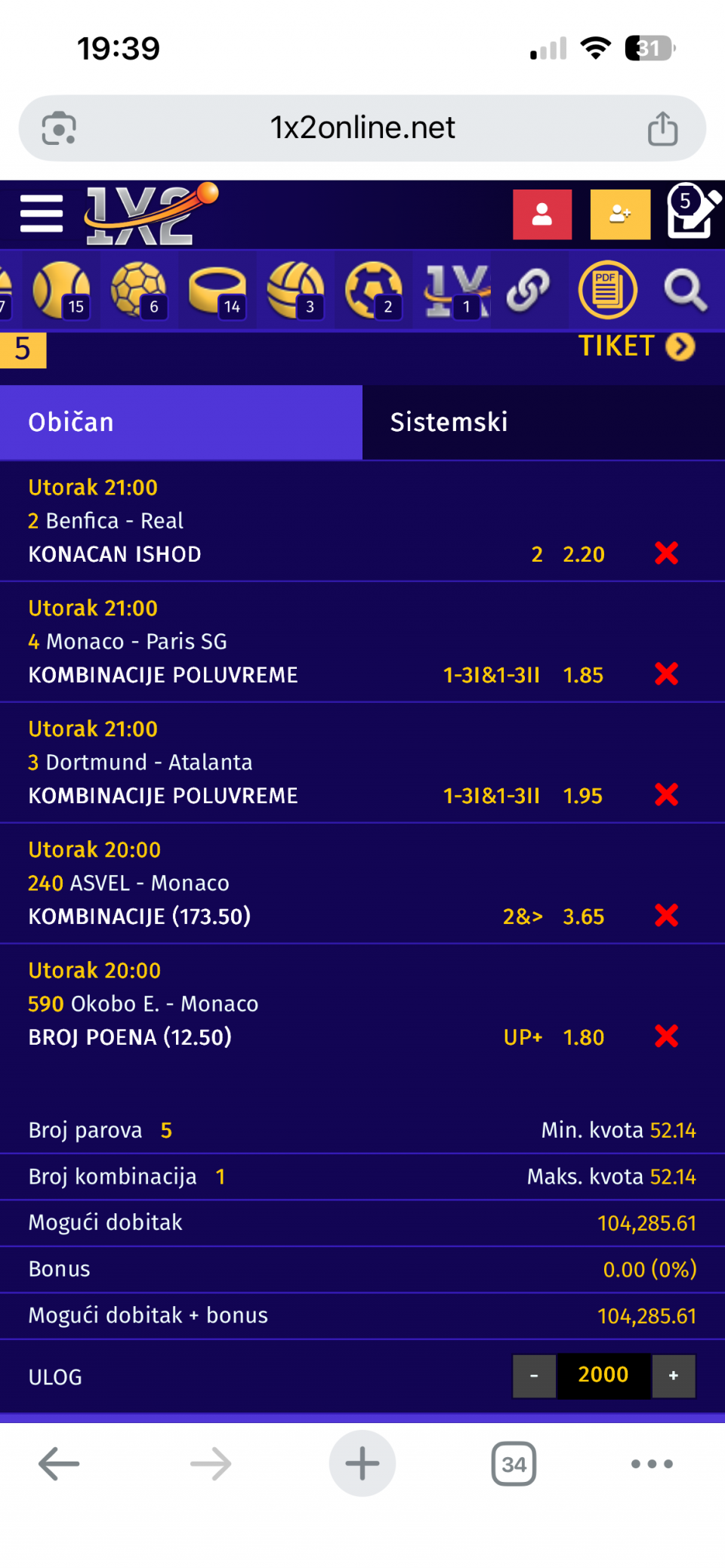Image resolution: width=725 pixels, height=1568 pixels.
Task: Open the red user login button
Action: (x=542, y=214)
